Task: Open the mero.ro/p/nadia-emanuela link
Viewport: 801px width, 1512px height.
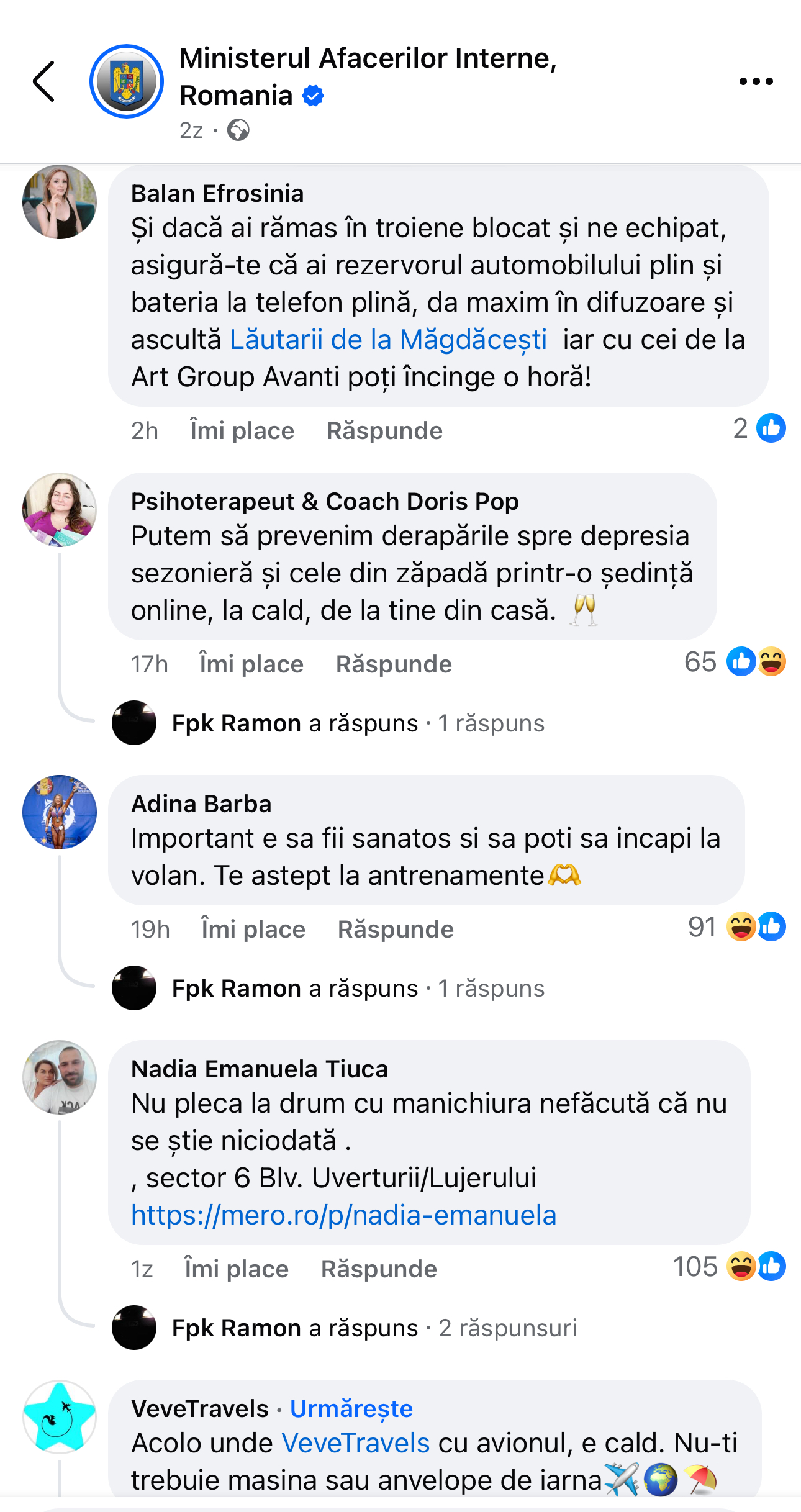Action: 343,1215
